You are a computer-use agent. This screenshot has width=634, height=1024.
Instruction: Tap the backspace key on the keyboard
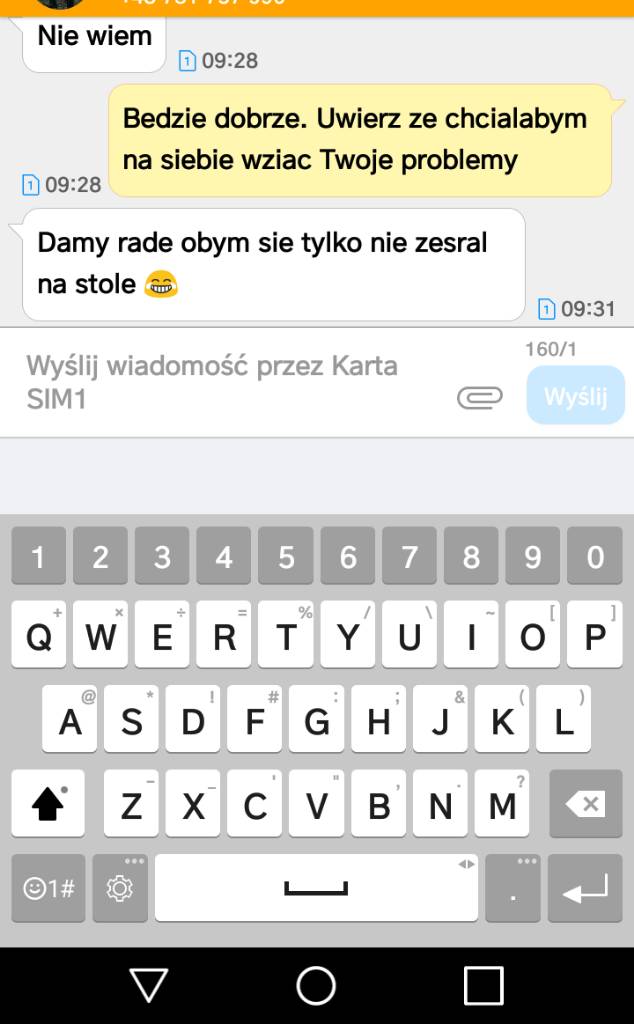pyautogui.click(x=585, y=804)
